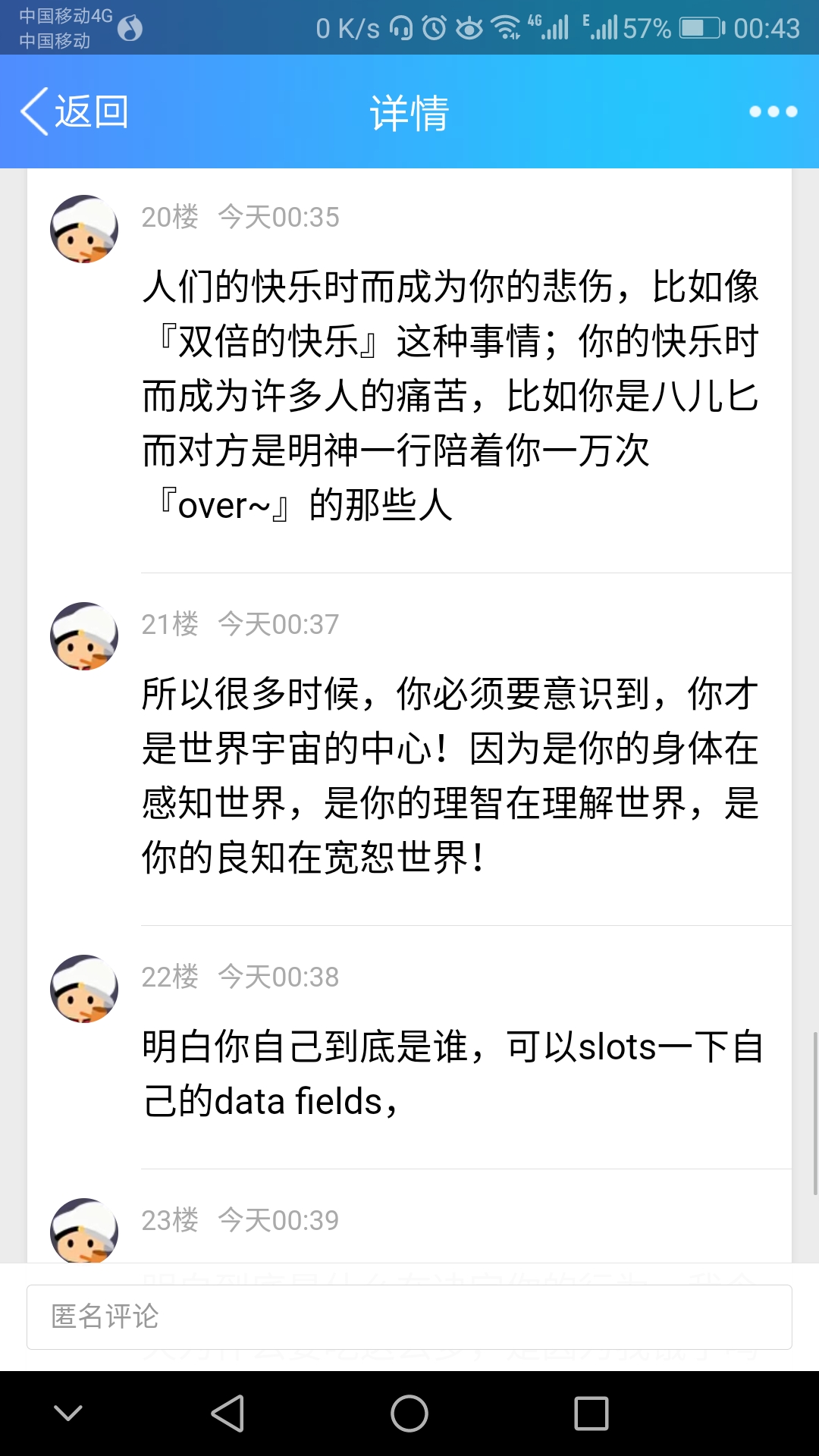Open the 20楼 comment about 双倍的快乐
Screen dimensions: 819x1456
tap(450, 396)
